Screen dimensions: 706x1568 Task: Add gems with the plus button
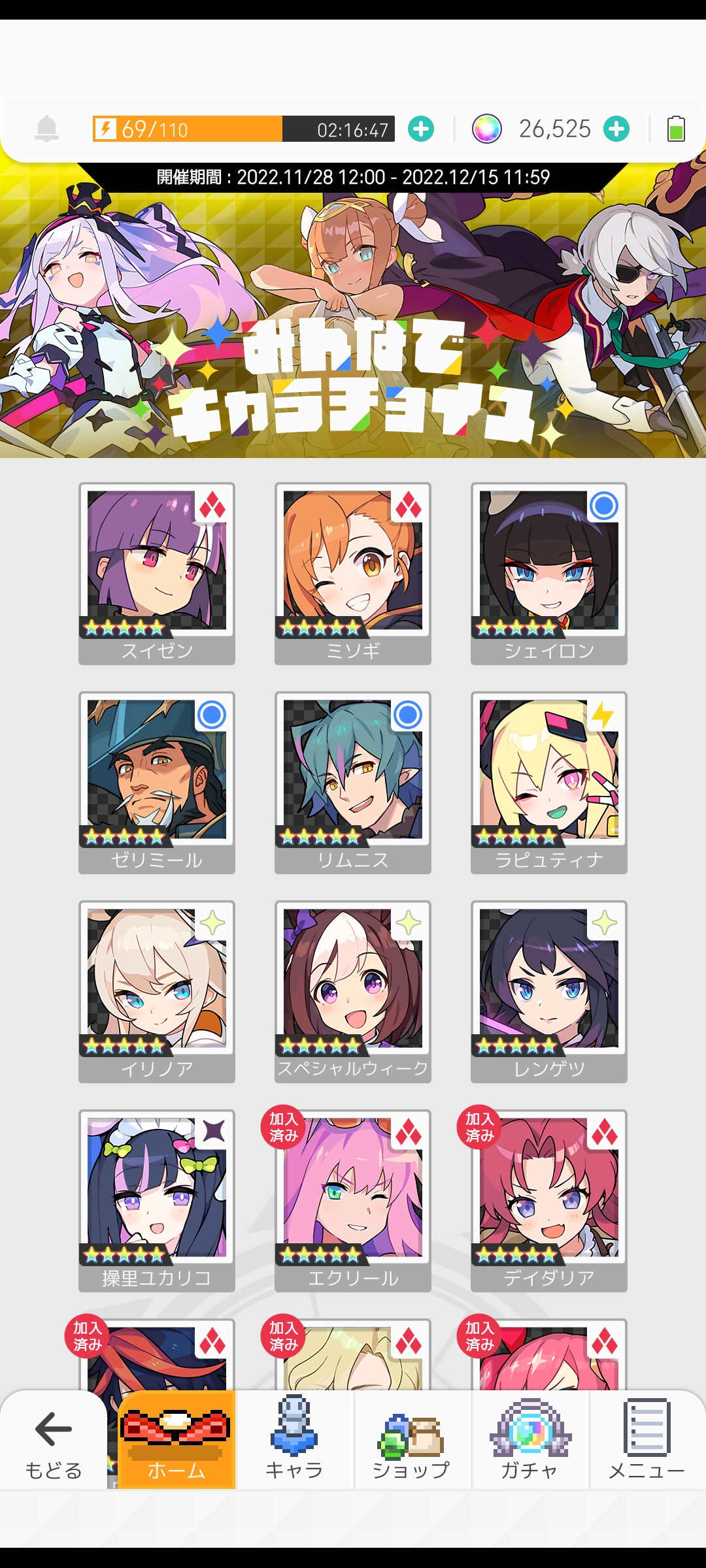click(616, 129)
